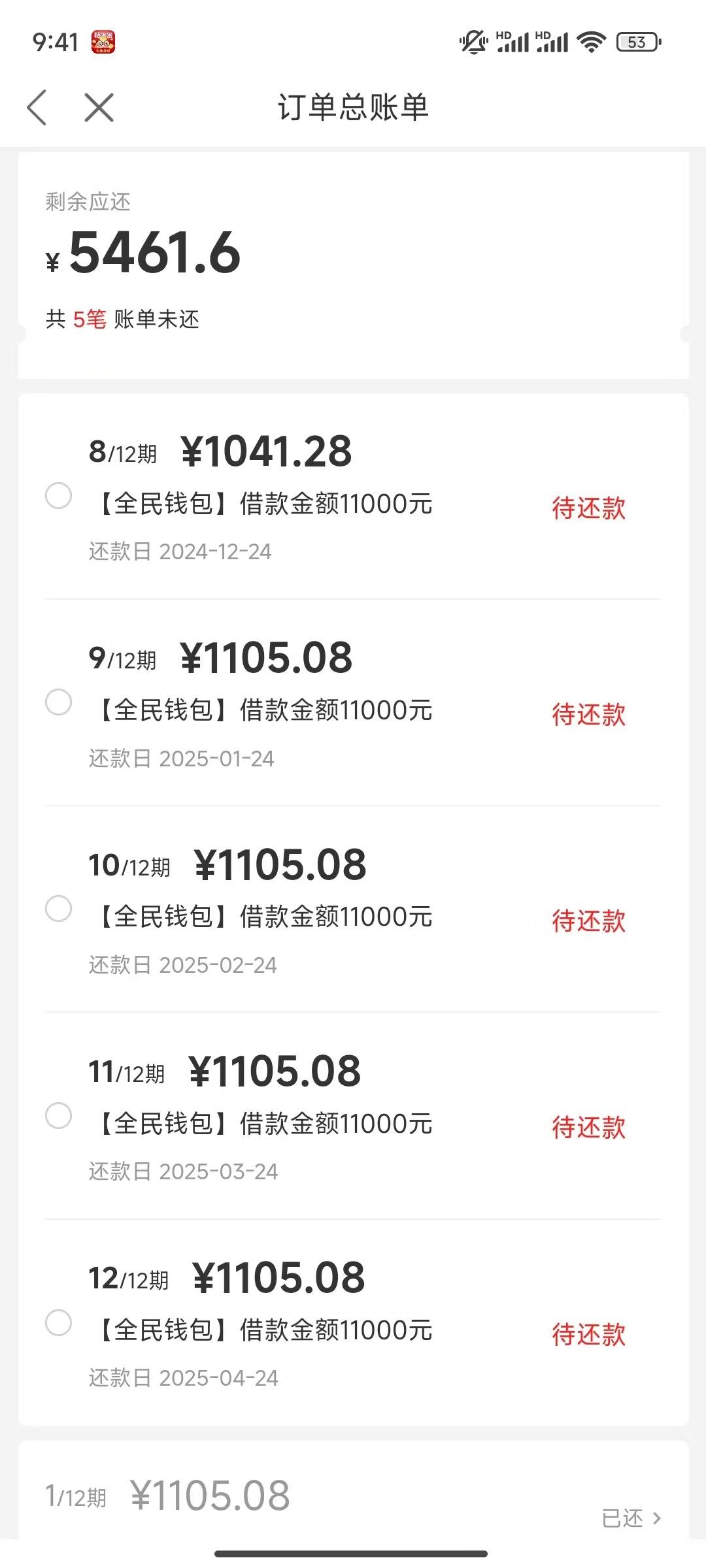706x1568 pixels.
Task: Select the 8/12期 bill of ¥1041.28
Action: [58, 495]
